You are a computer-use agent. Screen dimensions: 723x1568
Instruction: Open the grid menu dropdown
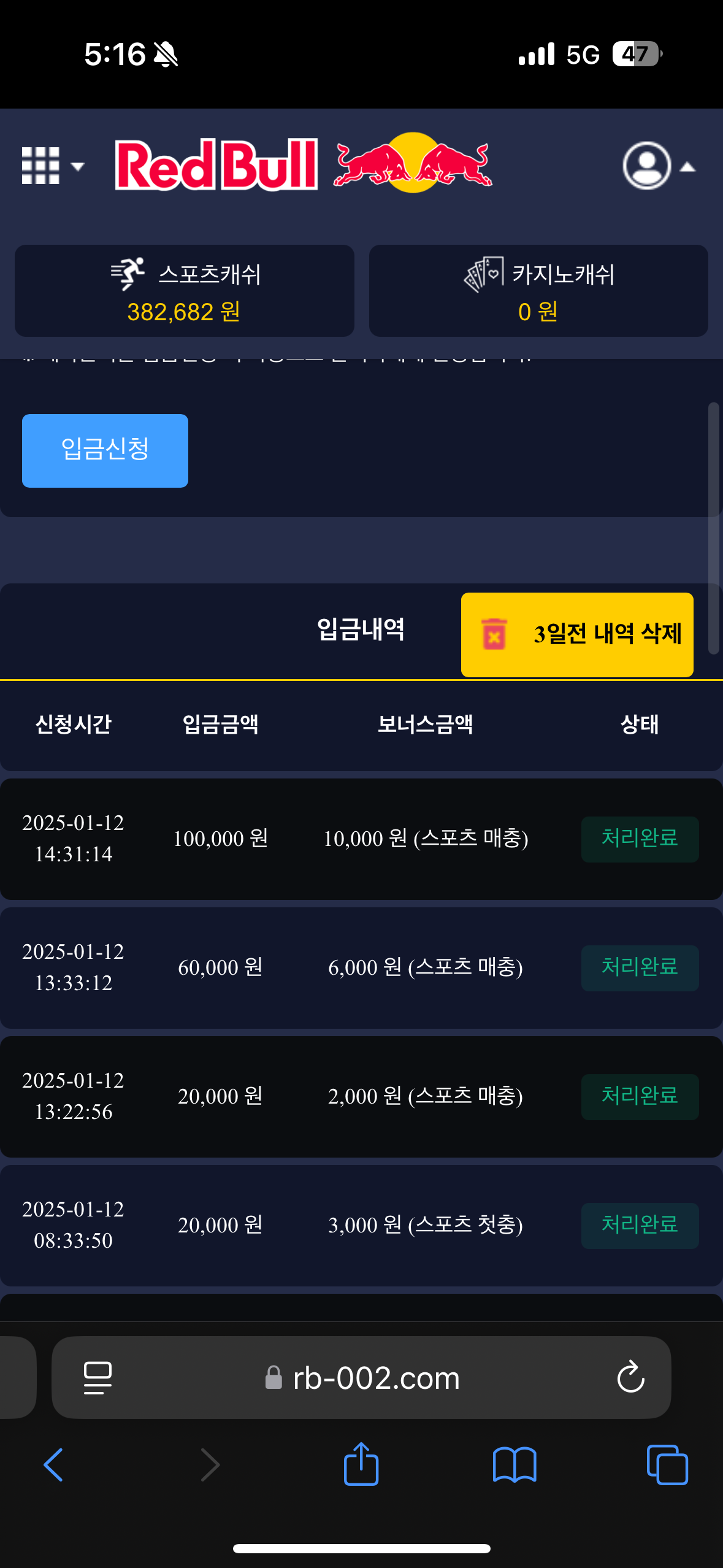52,166
